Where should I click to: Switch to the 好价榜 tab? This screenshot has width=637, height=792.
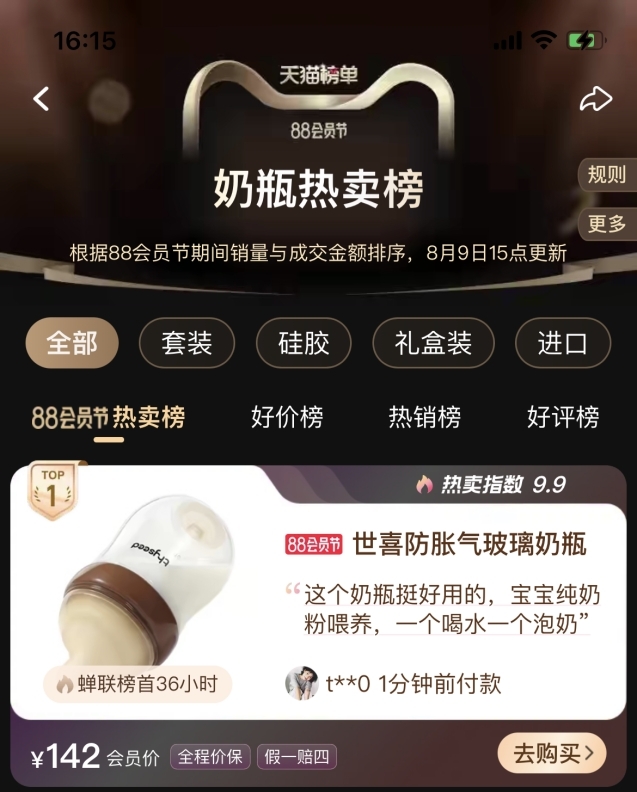click(287, 417)
